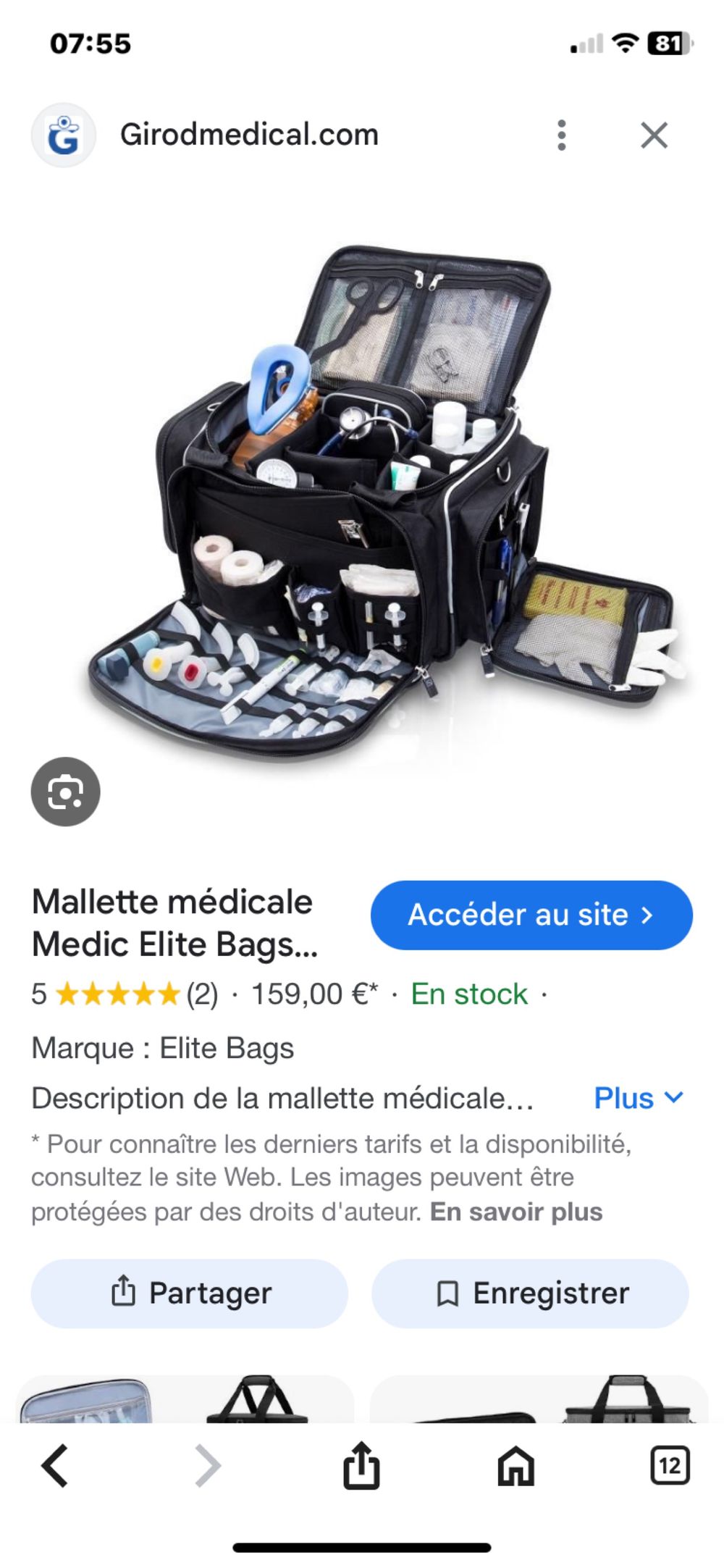The width and height of the screenshot is (724, 1568).
Task: Open the browser share sheet
Action: coord(361,1465)
